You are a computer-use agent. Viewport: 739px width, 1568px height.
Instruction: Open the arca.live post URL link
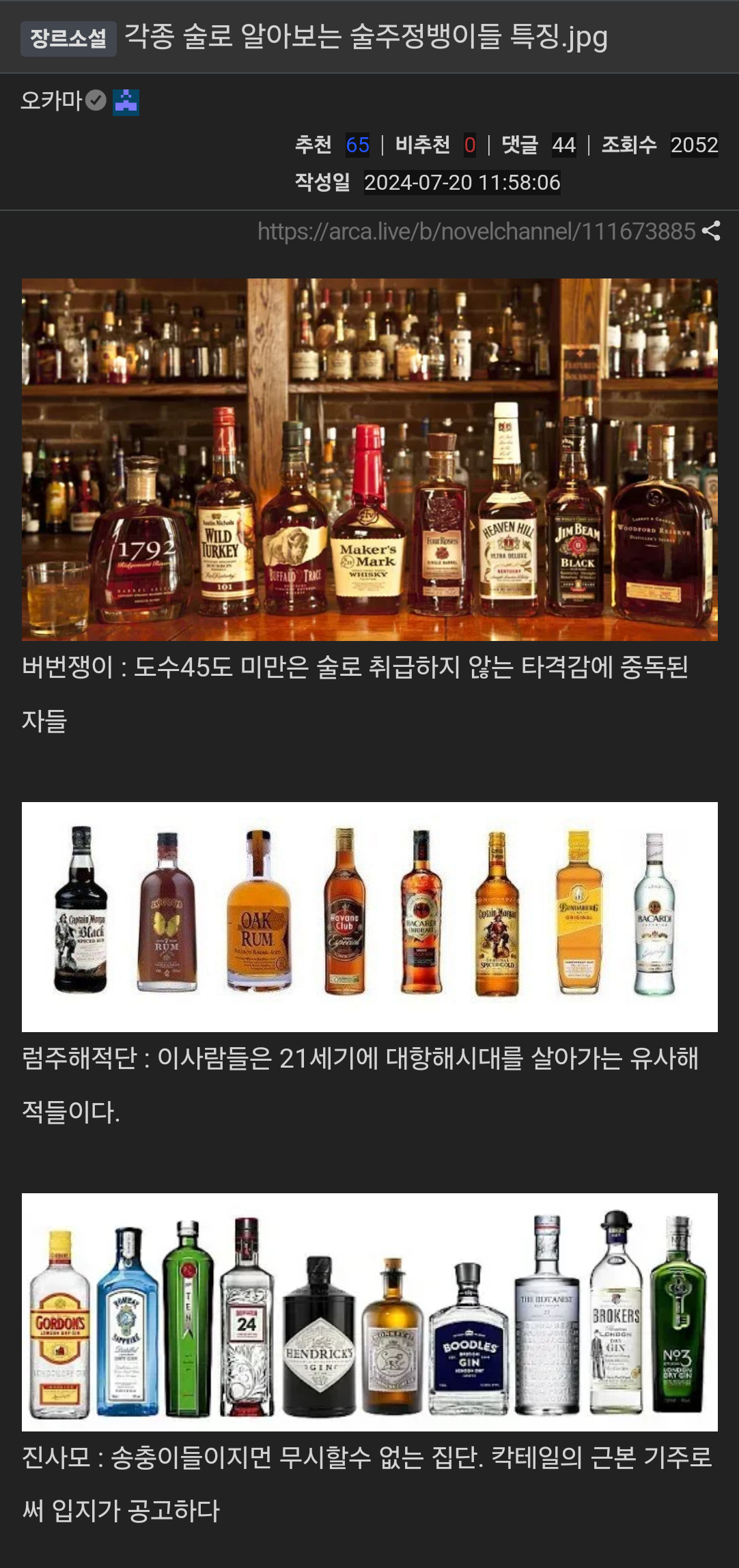click(476, 231)
